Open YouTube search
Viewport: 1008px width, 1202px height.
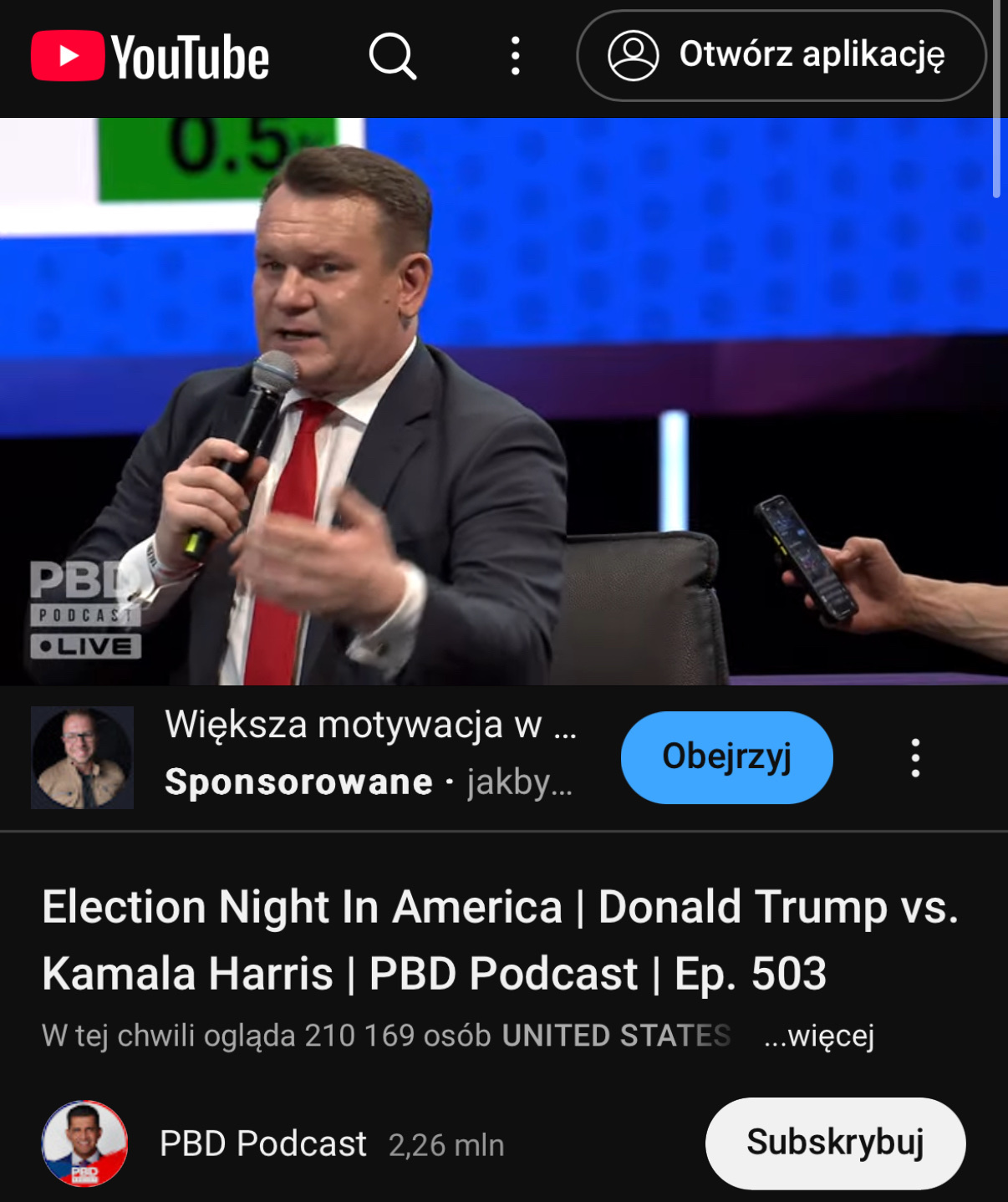(392, 56)
